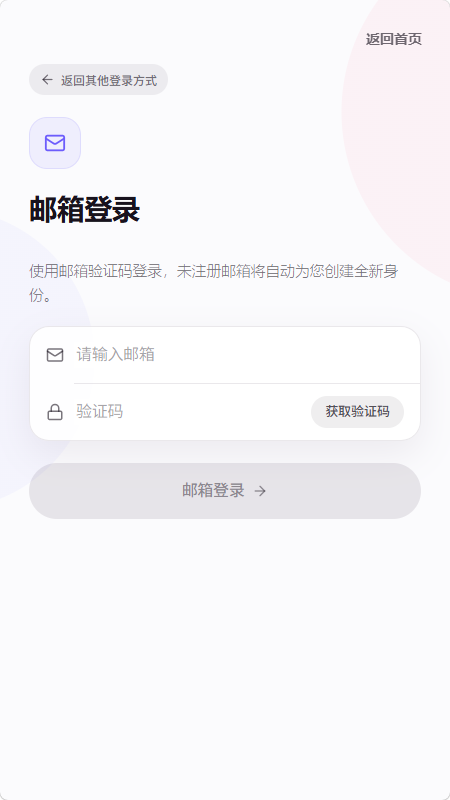Submit with the 邮箱登录 button

(x=225, y=491)
